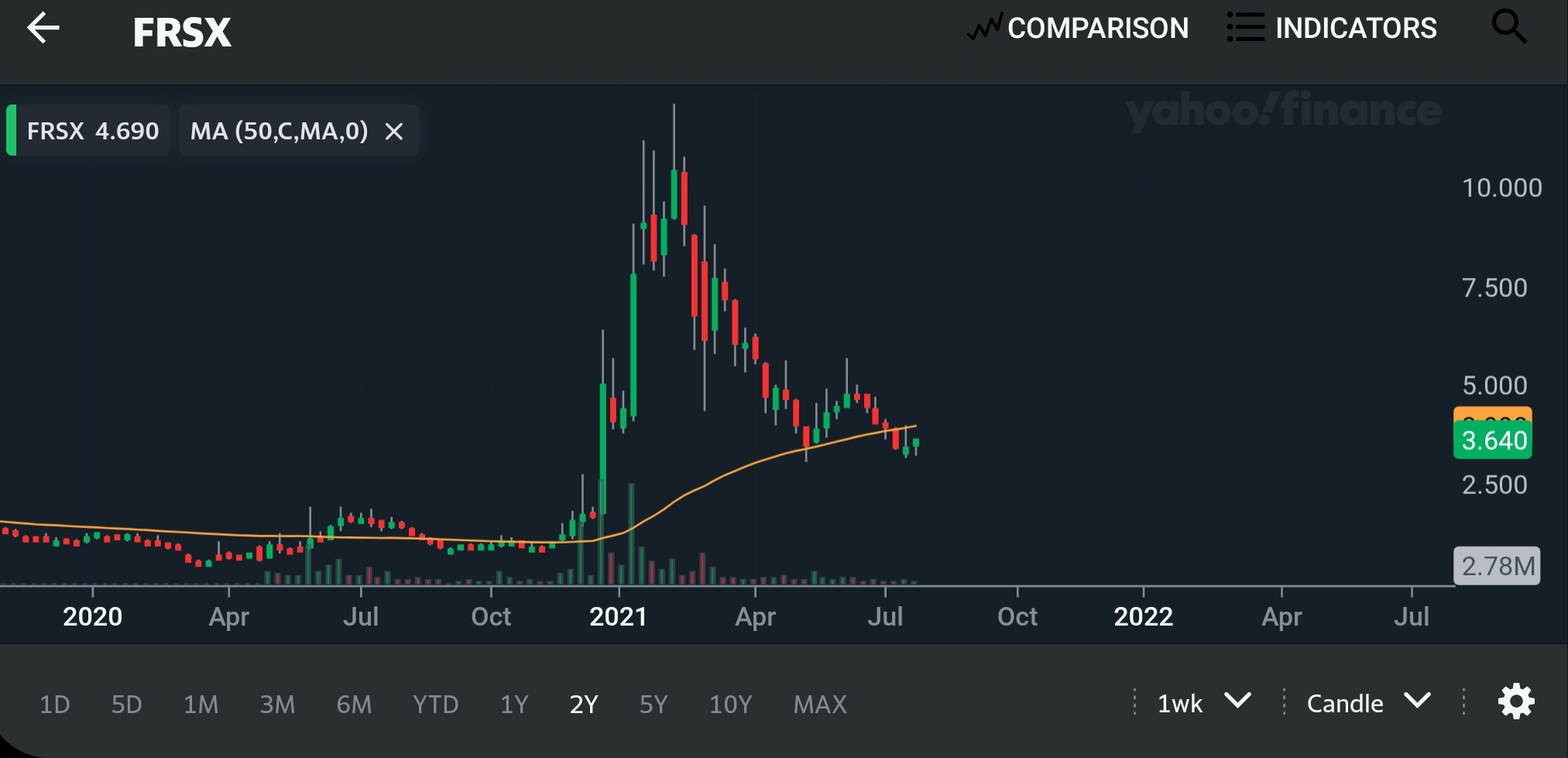Remove the MA (50,C,MA,0) indicator
Viewport: 1568px width, 758px height.
pos(394,132)
